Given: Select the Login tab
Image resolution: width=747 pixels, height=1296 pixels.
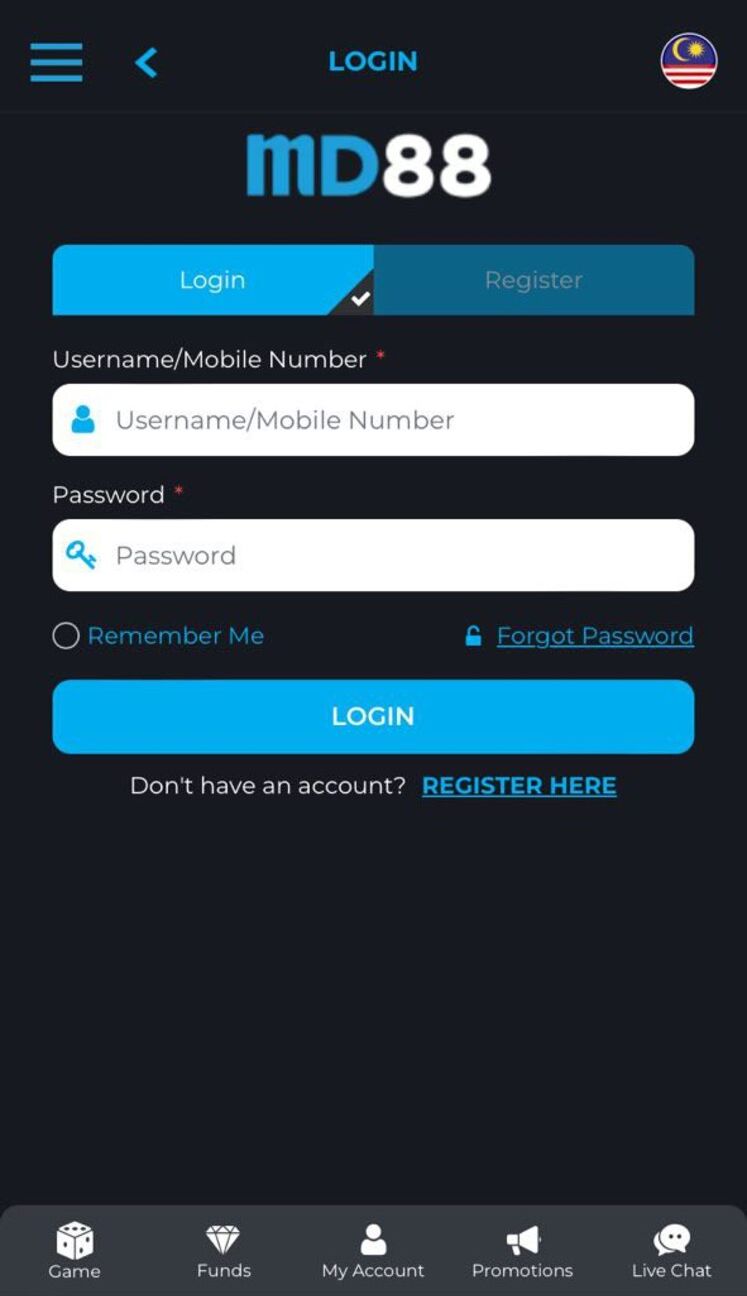Looking at the screenshot, I should coord(212,280).
